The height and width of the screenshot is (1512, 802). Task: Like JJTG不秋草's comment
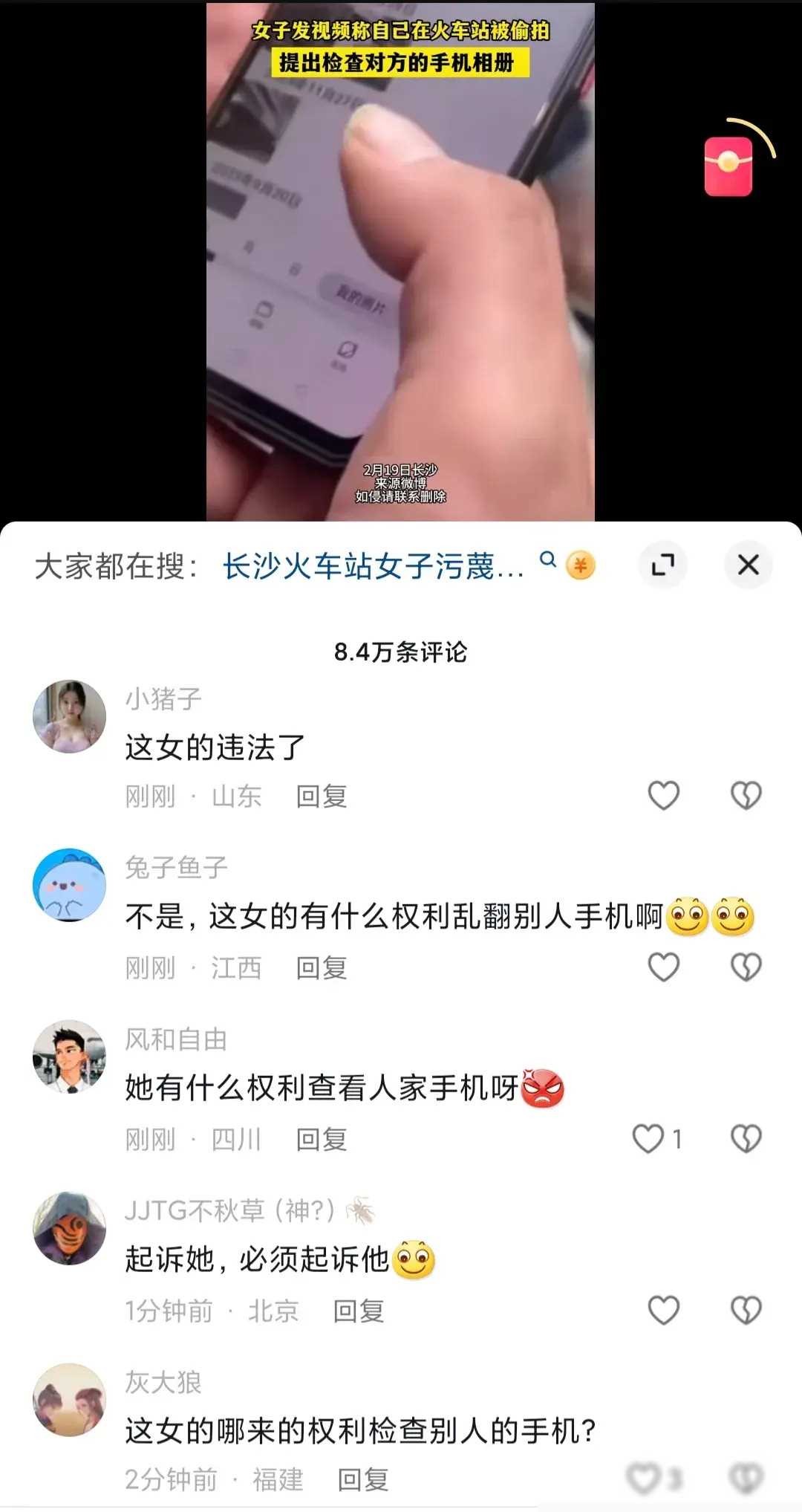663,1311
